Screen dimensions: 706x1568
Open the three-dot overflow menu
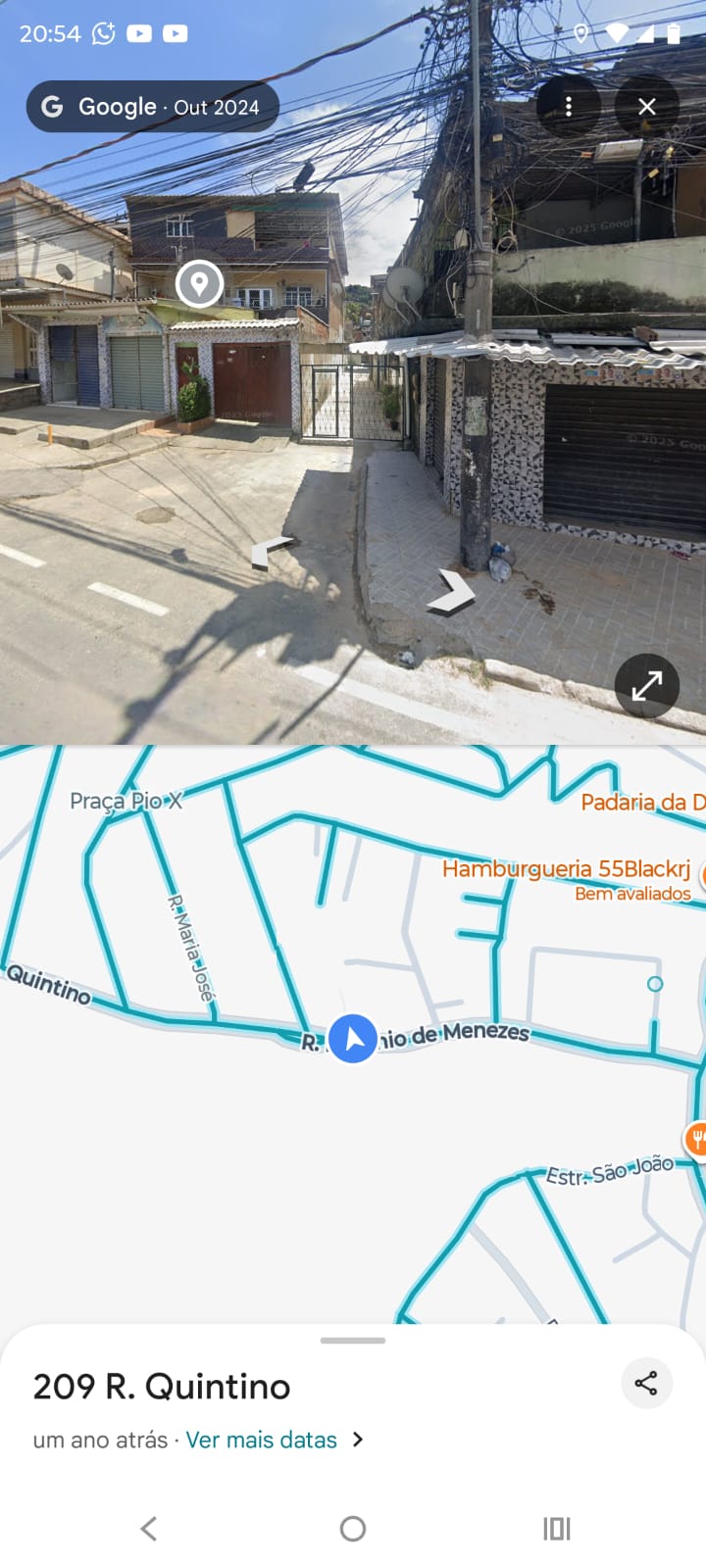click(569, 106)
